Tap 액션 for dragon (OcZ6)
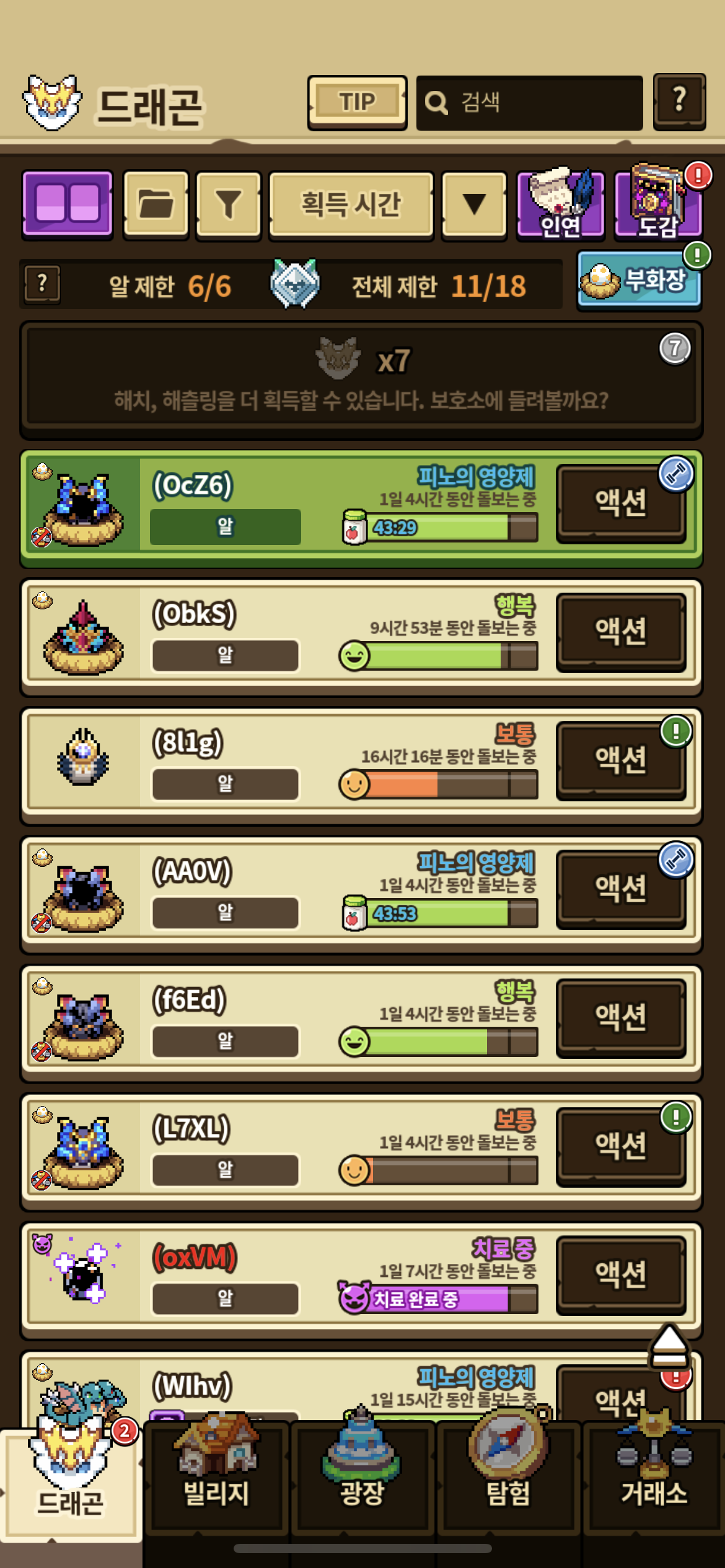725x1568 pixels. click(621, 503)
